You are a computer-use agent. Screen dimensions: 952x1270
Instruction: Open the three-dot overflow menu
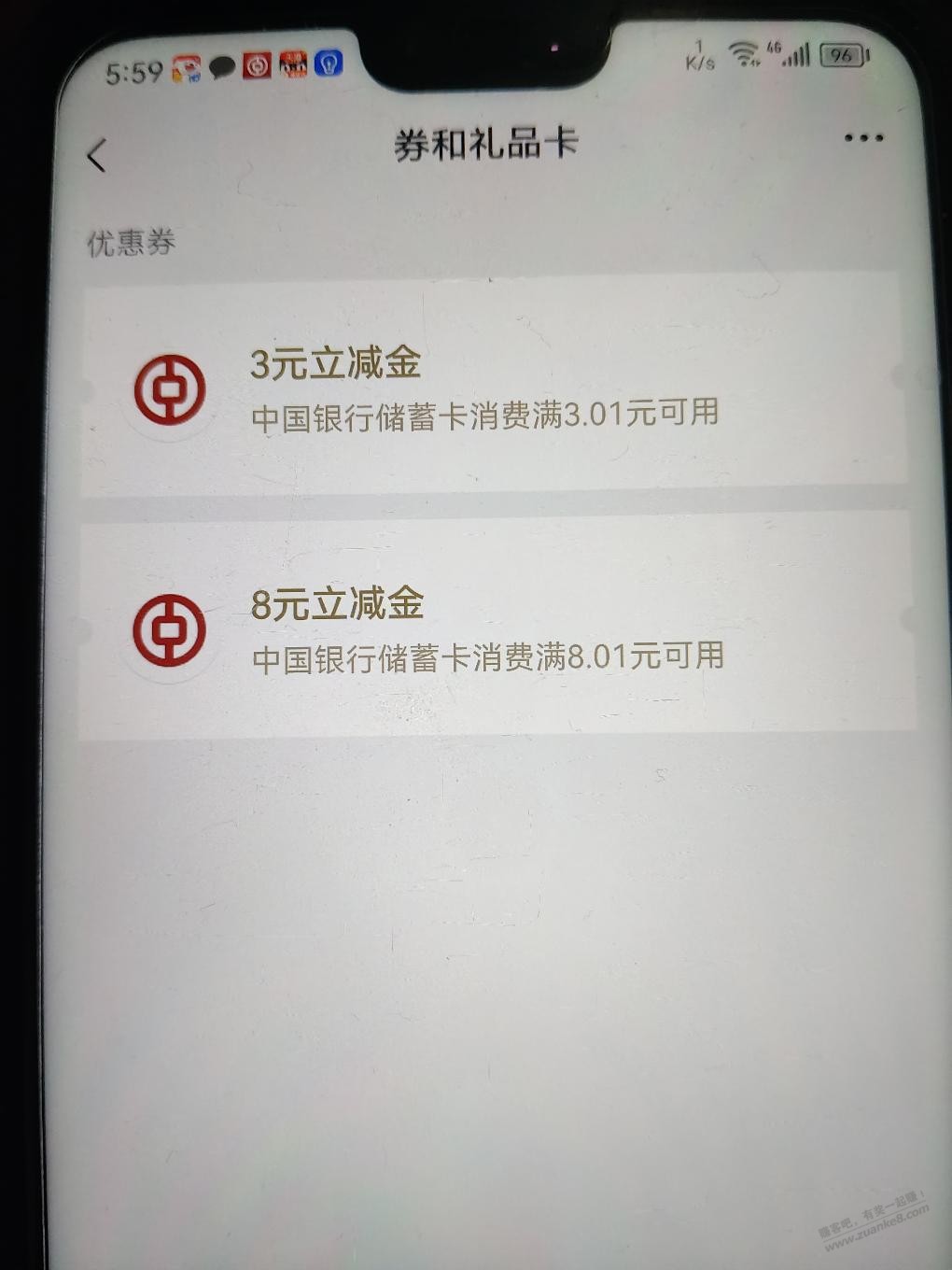click(x=863, y=138)
